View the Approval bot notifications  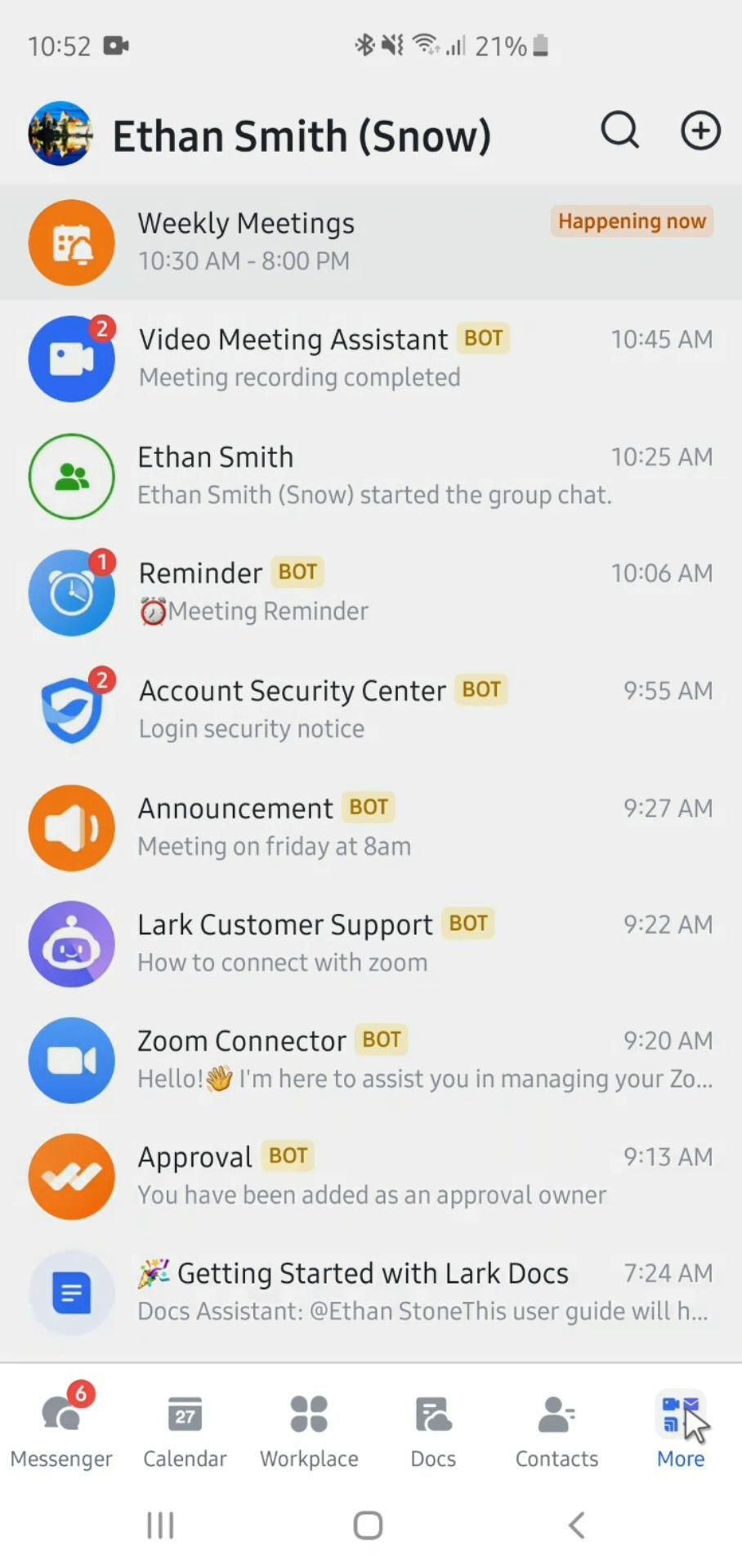[371, 1176]
